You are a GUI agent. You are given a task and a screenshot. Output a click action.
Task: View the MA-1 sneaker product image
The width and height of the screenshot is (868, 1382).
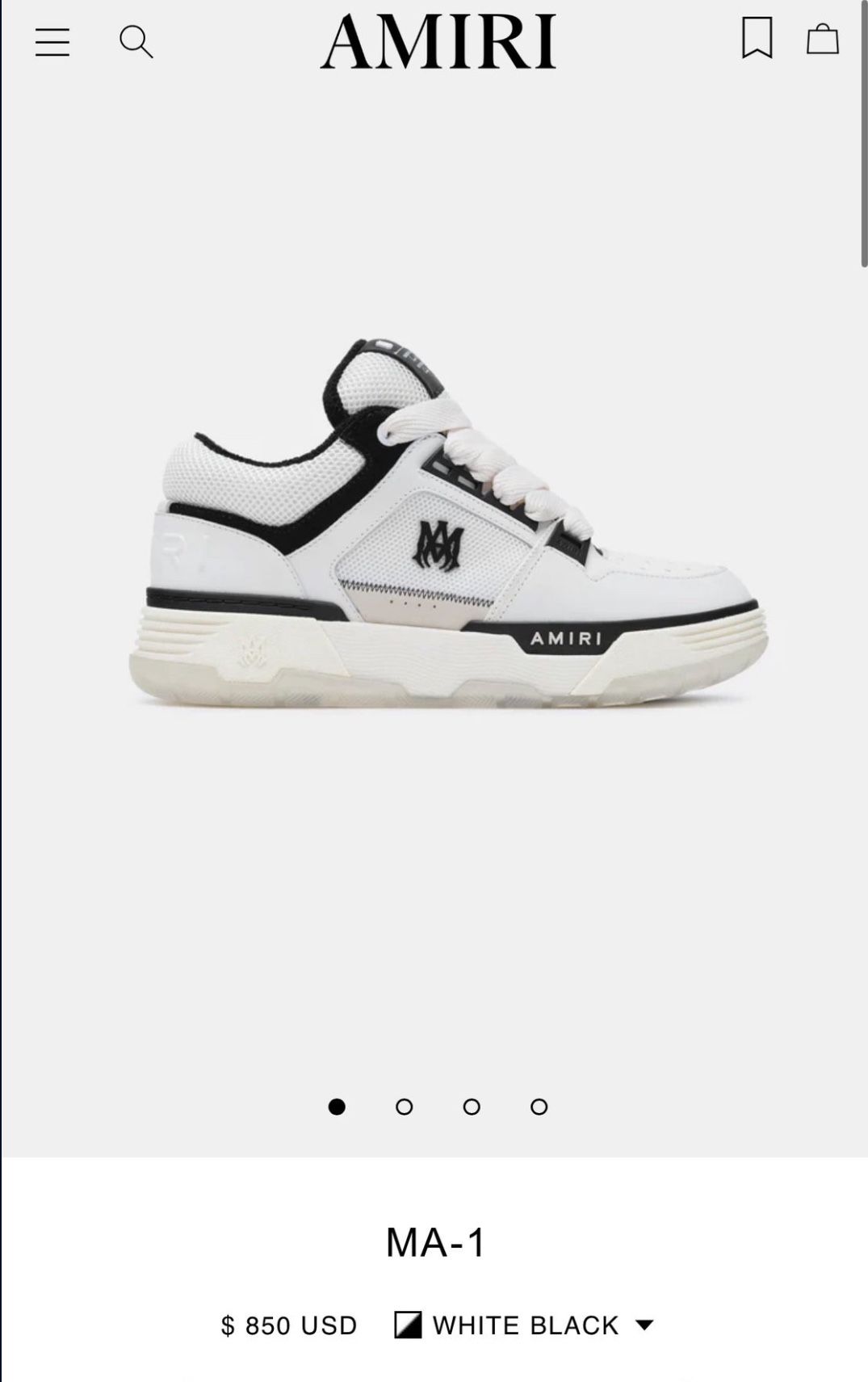(x=448, y=525)
